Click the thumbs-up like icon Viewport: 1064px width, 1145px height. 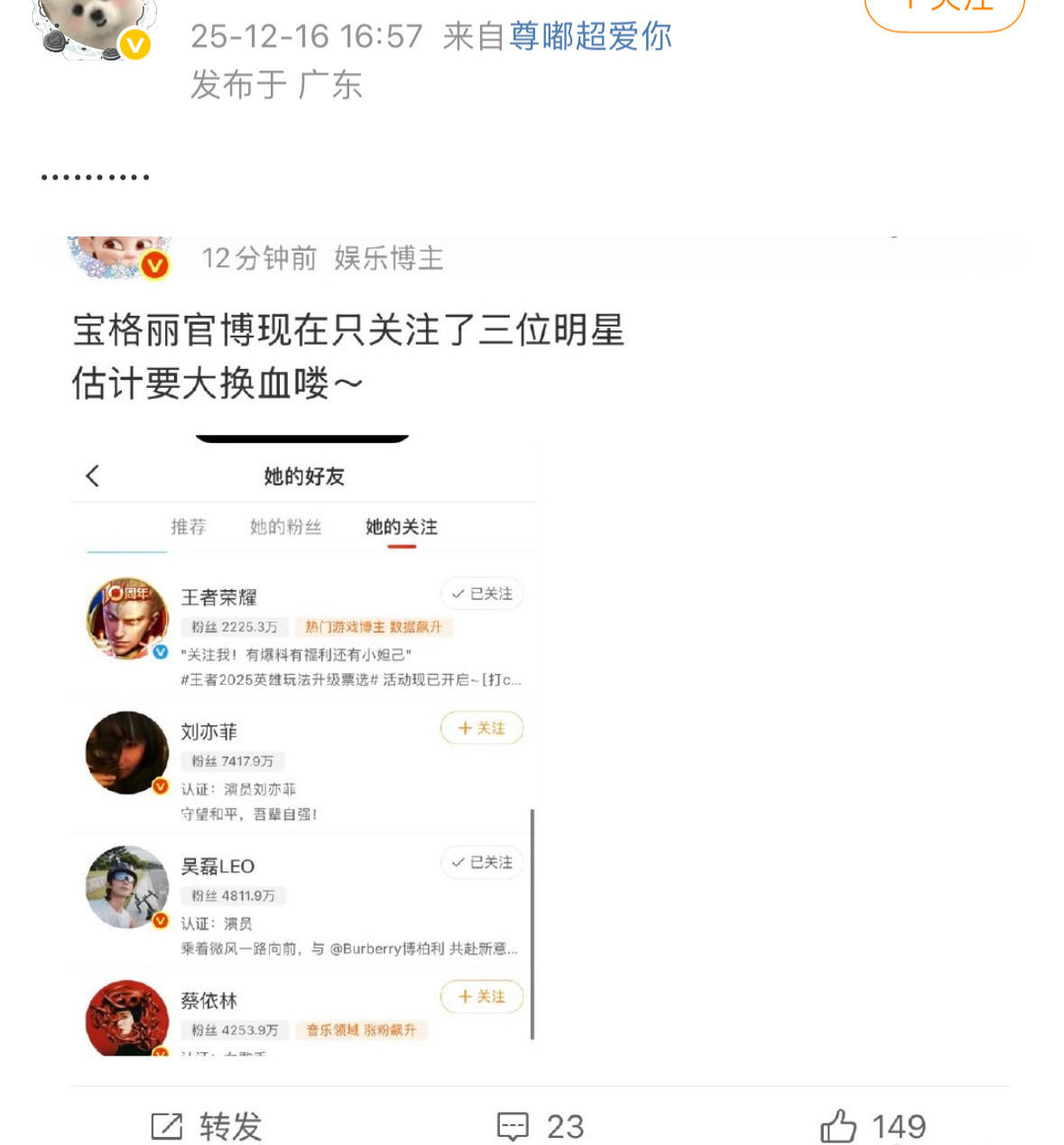click(x=841, y=1125)
